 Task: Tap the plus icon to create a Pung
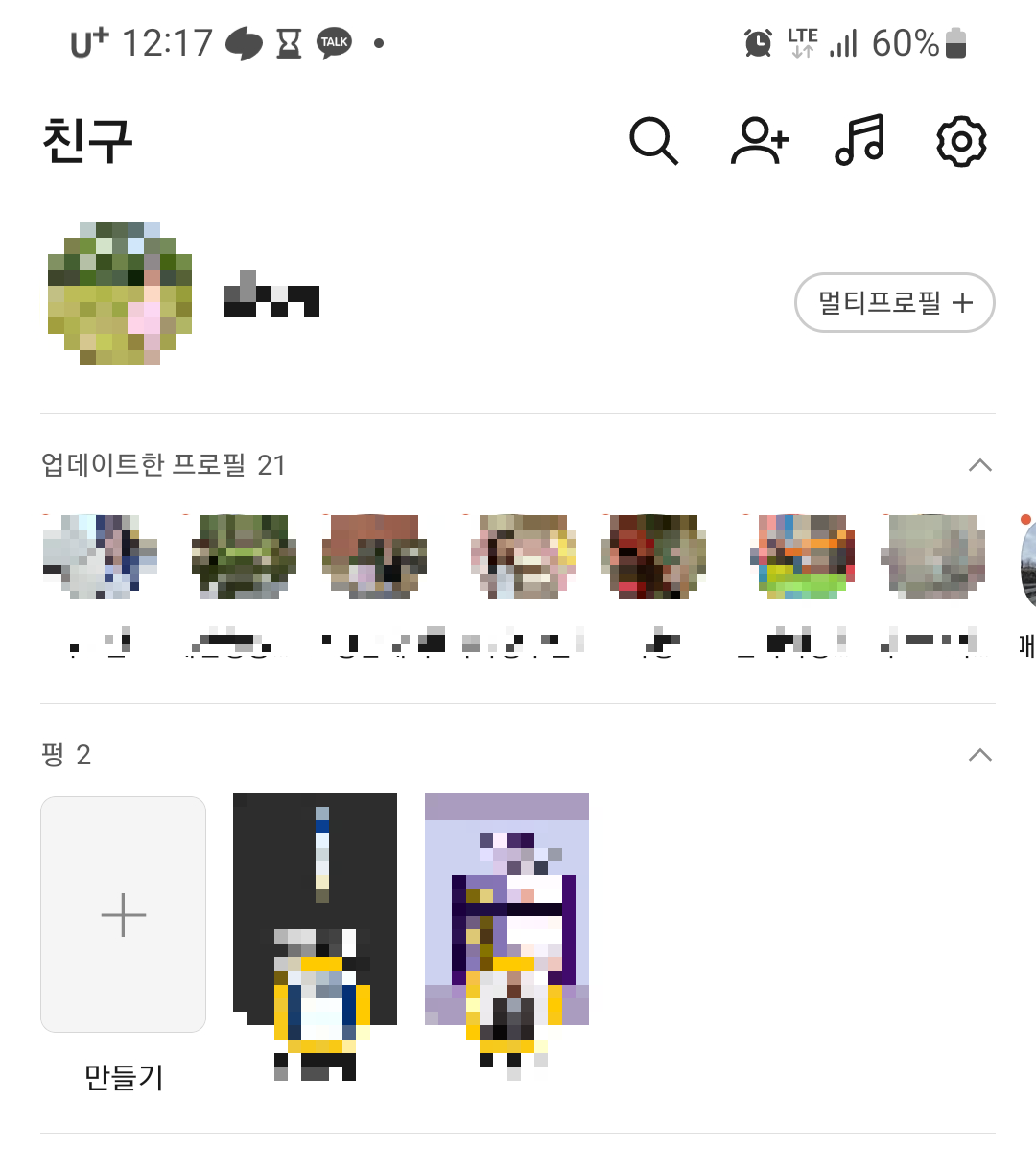click(x=123, y=914)
